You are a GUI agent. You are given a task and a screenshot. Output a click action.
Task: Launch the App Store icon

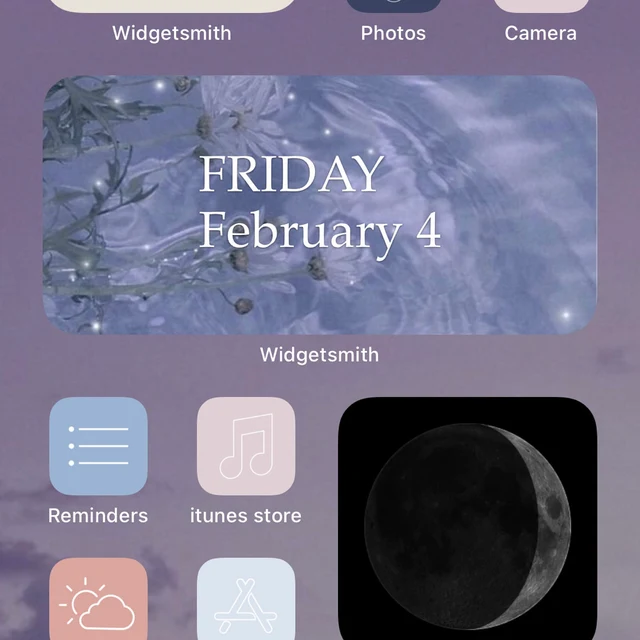click(246, 600)
